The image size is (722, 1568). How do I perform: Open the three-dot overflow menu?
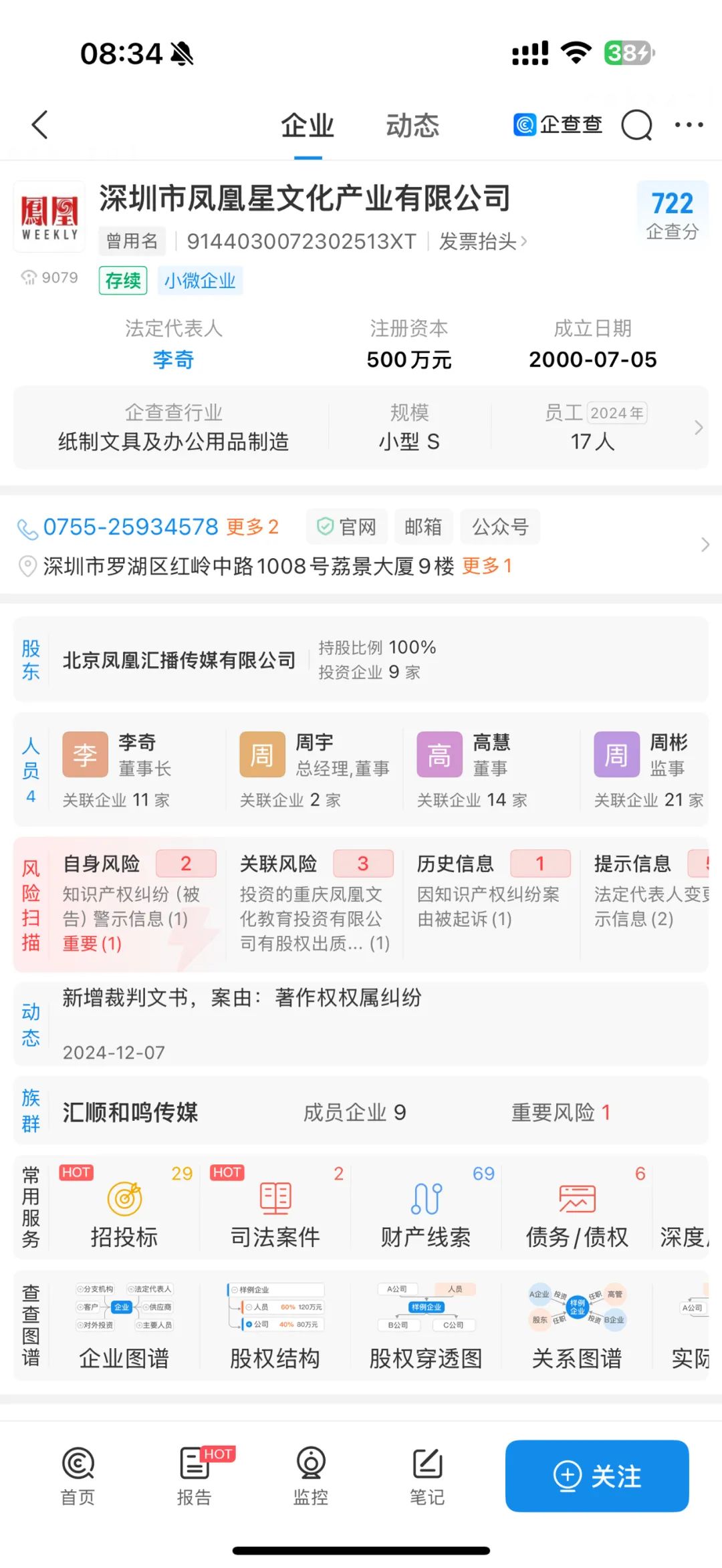689,125
